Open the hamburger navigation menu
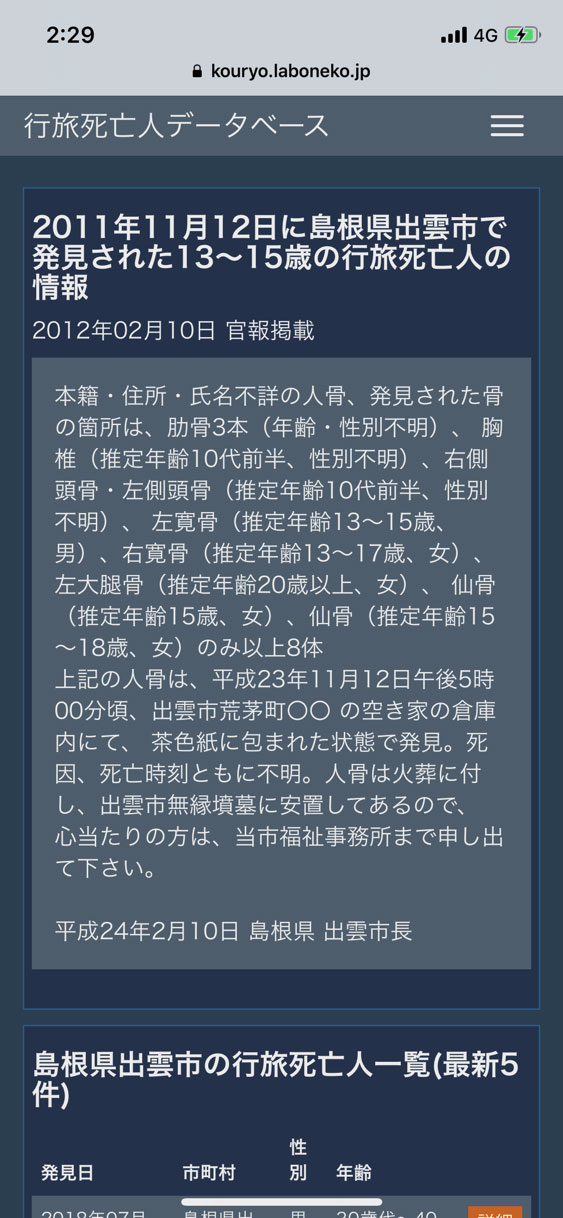 pyautogui.click(x=507, y=125)
